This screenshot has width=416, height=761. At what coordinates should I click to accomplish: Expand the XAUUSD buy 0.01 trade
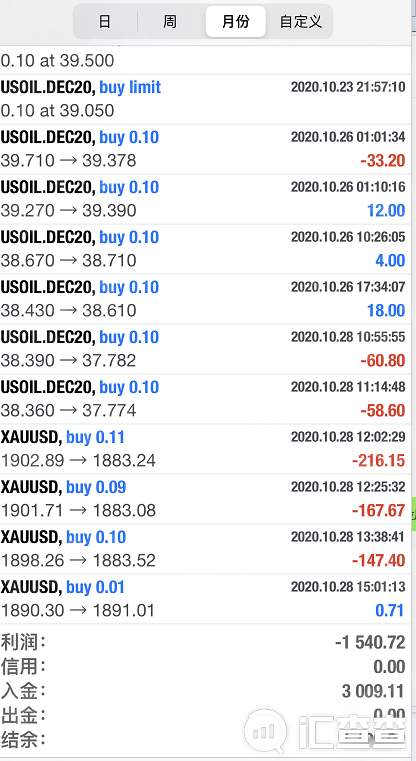tap(205, 599)
